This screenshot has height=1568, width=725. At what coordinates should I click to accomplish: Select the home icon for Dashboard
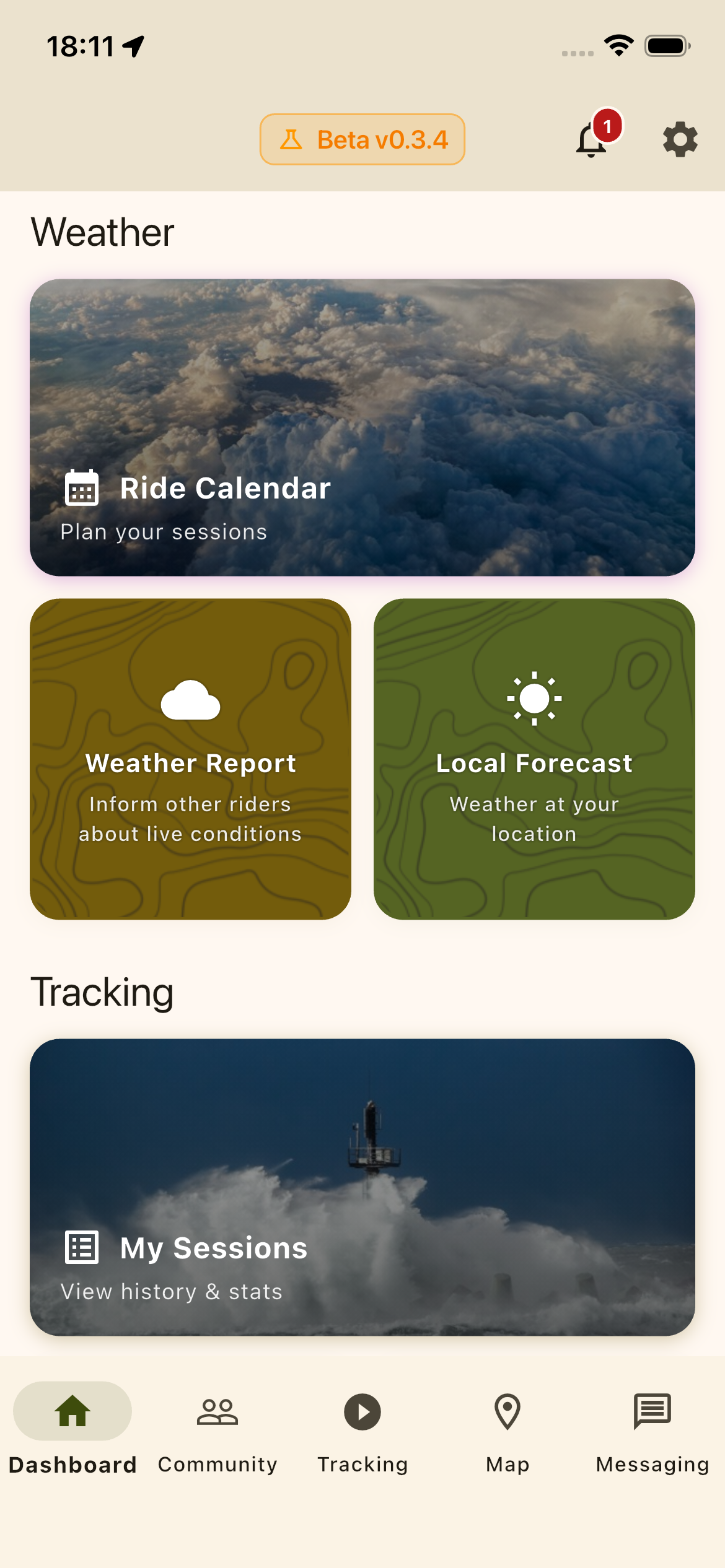click(72, 1411)
